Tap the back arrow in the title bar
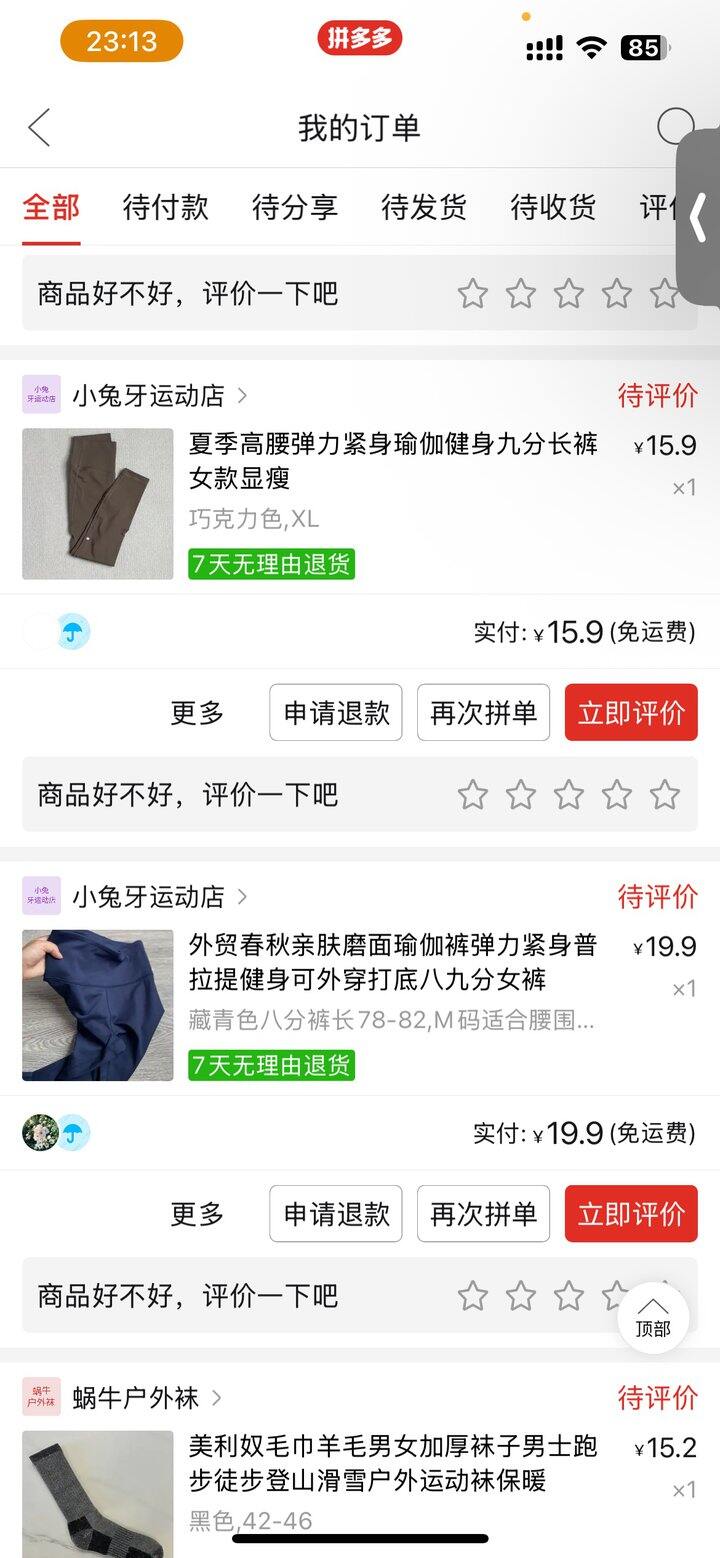Image resolution: width=720 pixels, height=1558 pixels. click(38, 128)
